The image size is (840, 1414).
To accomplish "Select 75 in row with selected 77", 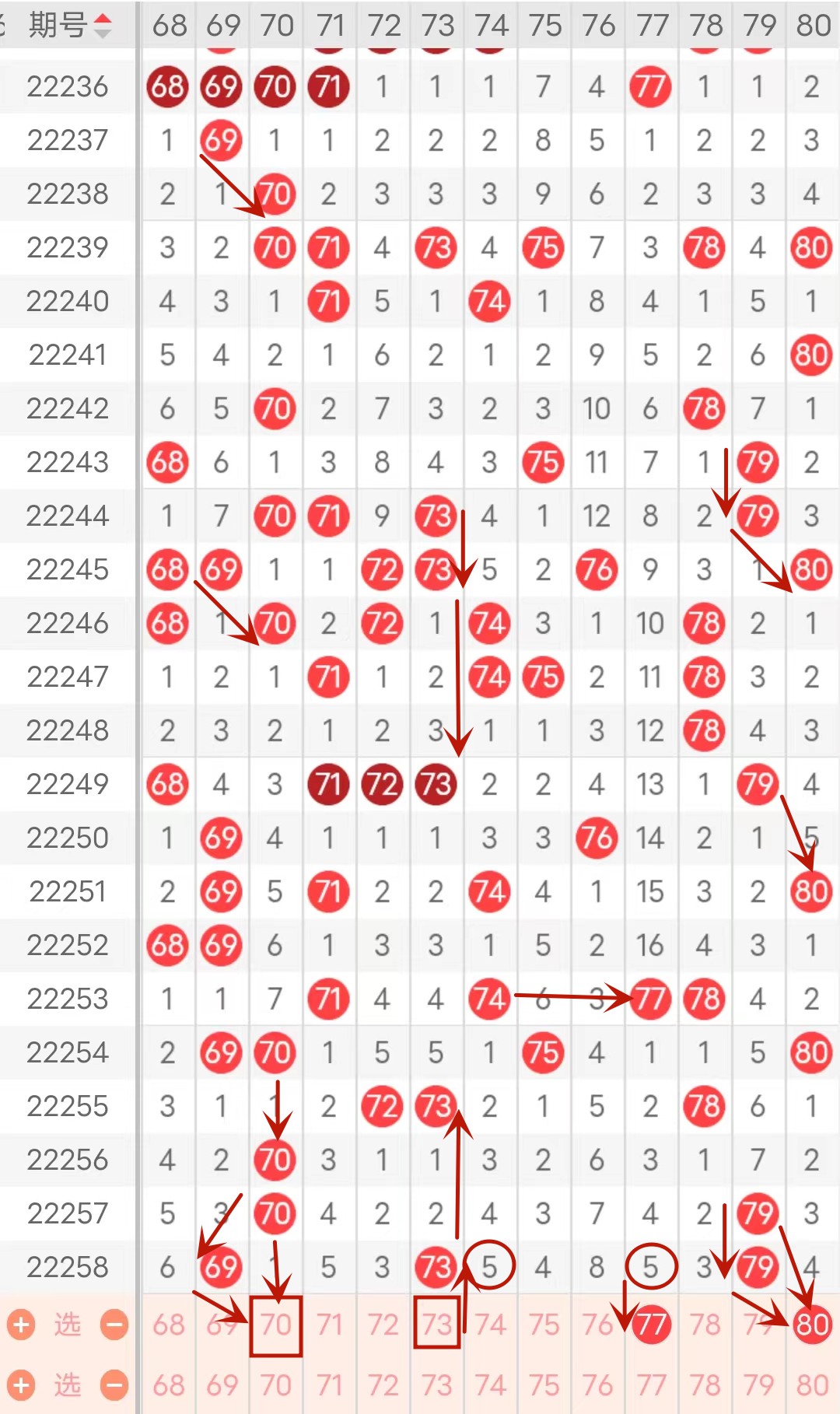I will point(544,1324).
